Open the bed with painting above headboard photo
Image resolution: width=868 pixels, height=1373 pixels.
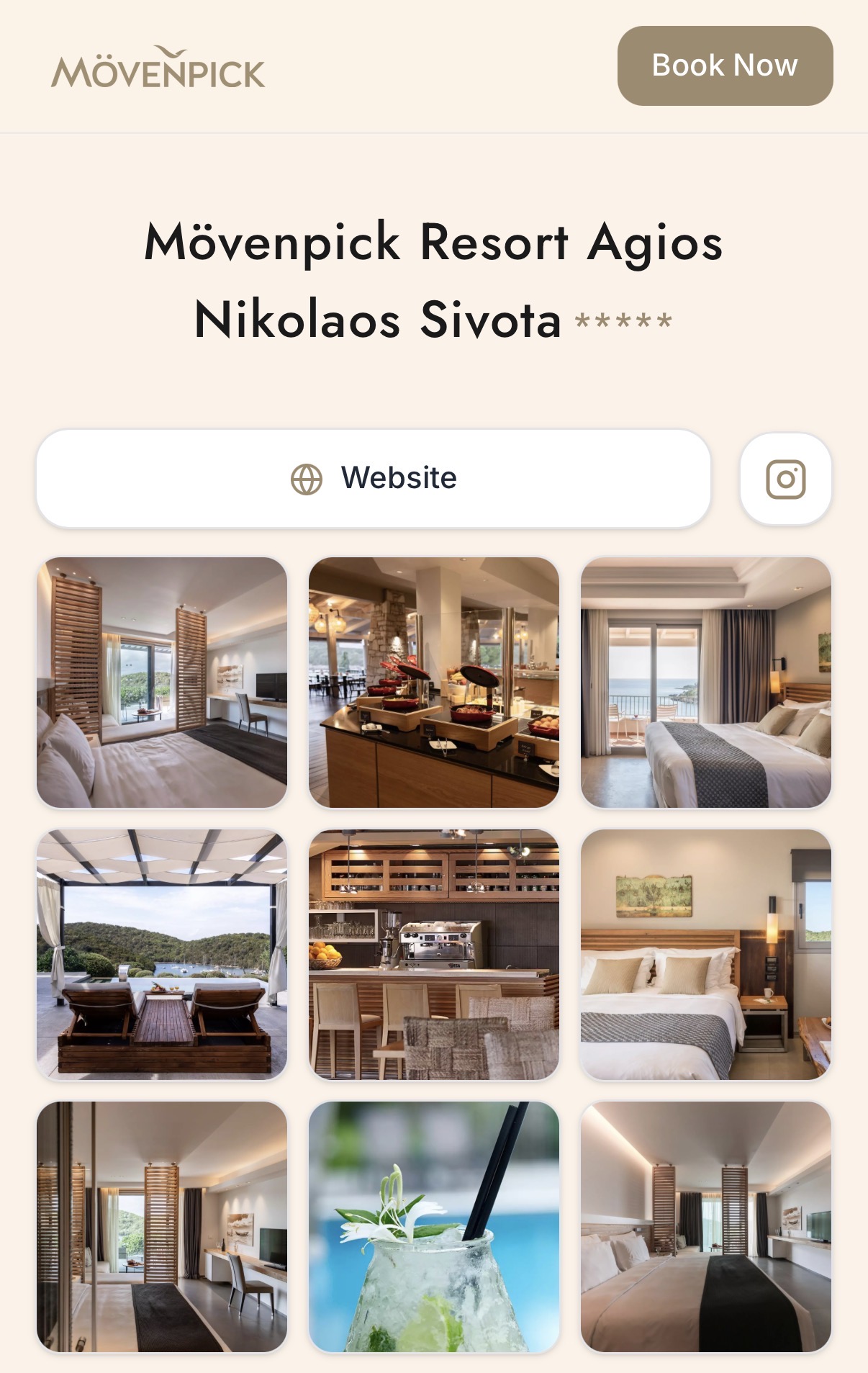pos(705,954)
